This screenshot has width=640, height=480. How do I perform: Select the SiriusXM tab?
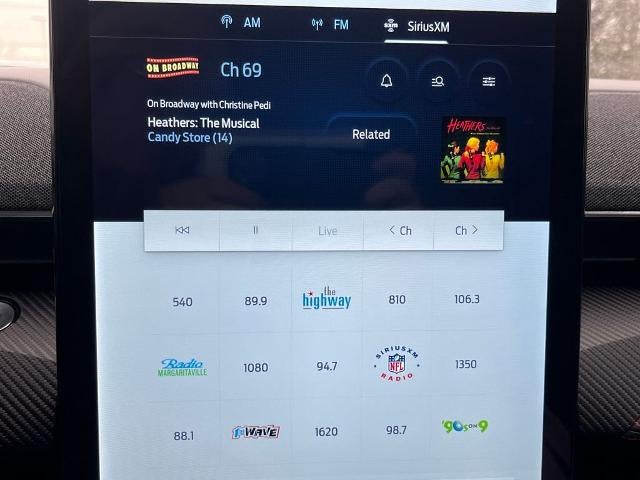coord(418,26)
